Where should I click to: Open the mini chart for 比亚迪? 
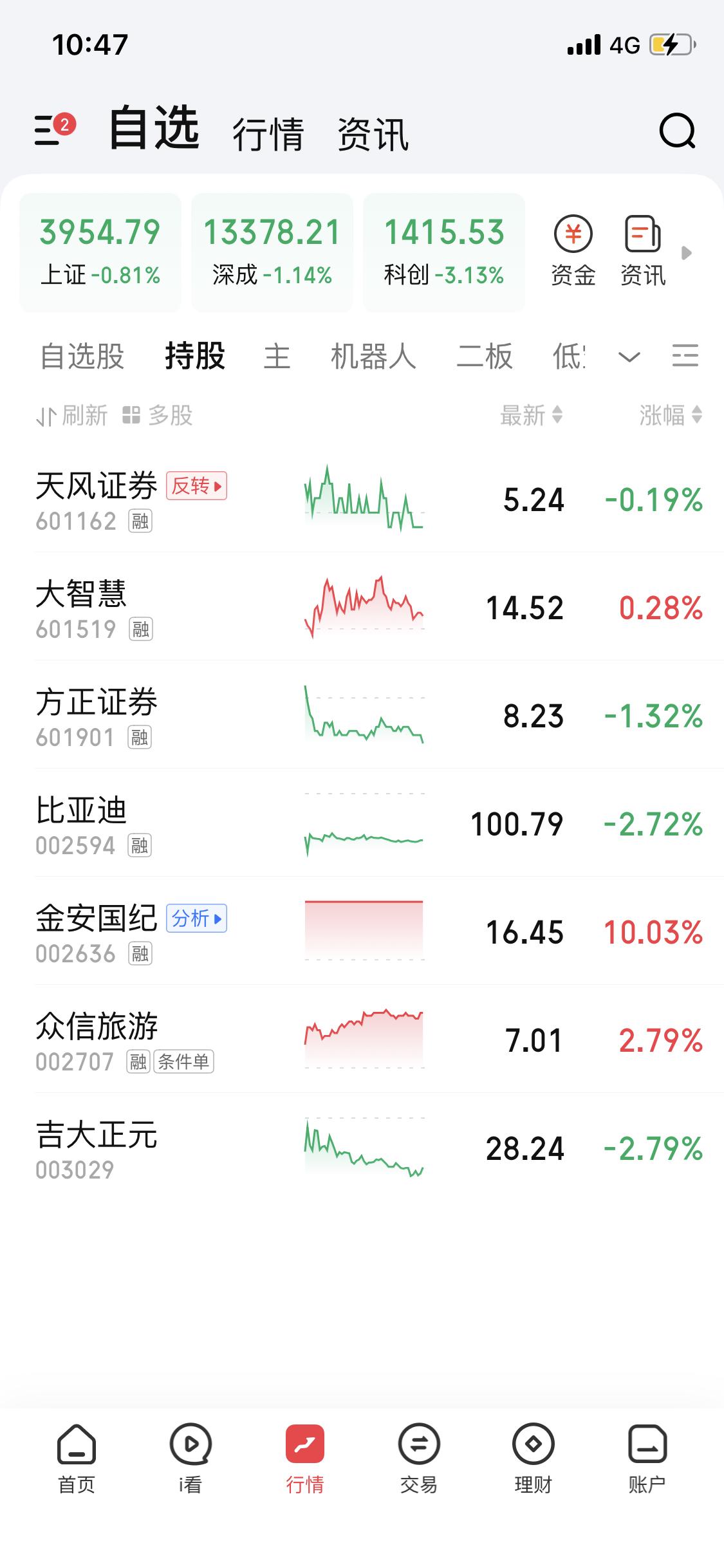364,827
